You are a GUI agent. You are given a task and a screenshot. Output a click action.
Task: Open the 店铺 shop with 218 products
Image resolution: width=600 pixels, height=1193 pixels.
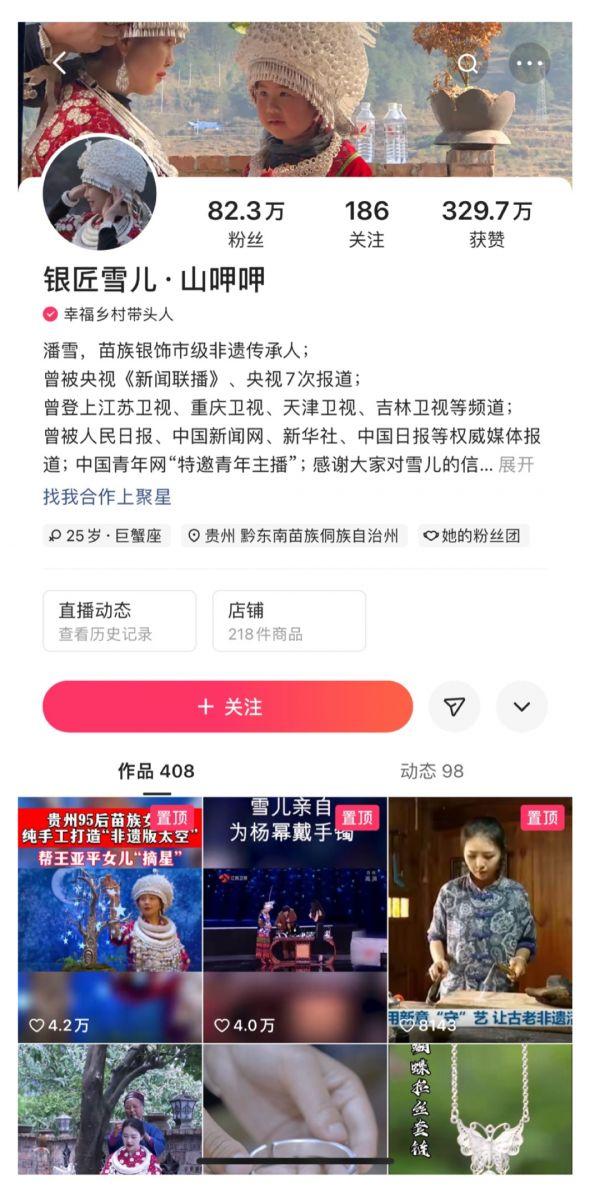(288, 621)
